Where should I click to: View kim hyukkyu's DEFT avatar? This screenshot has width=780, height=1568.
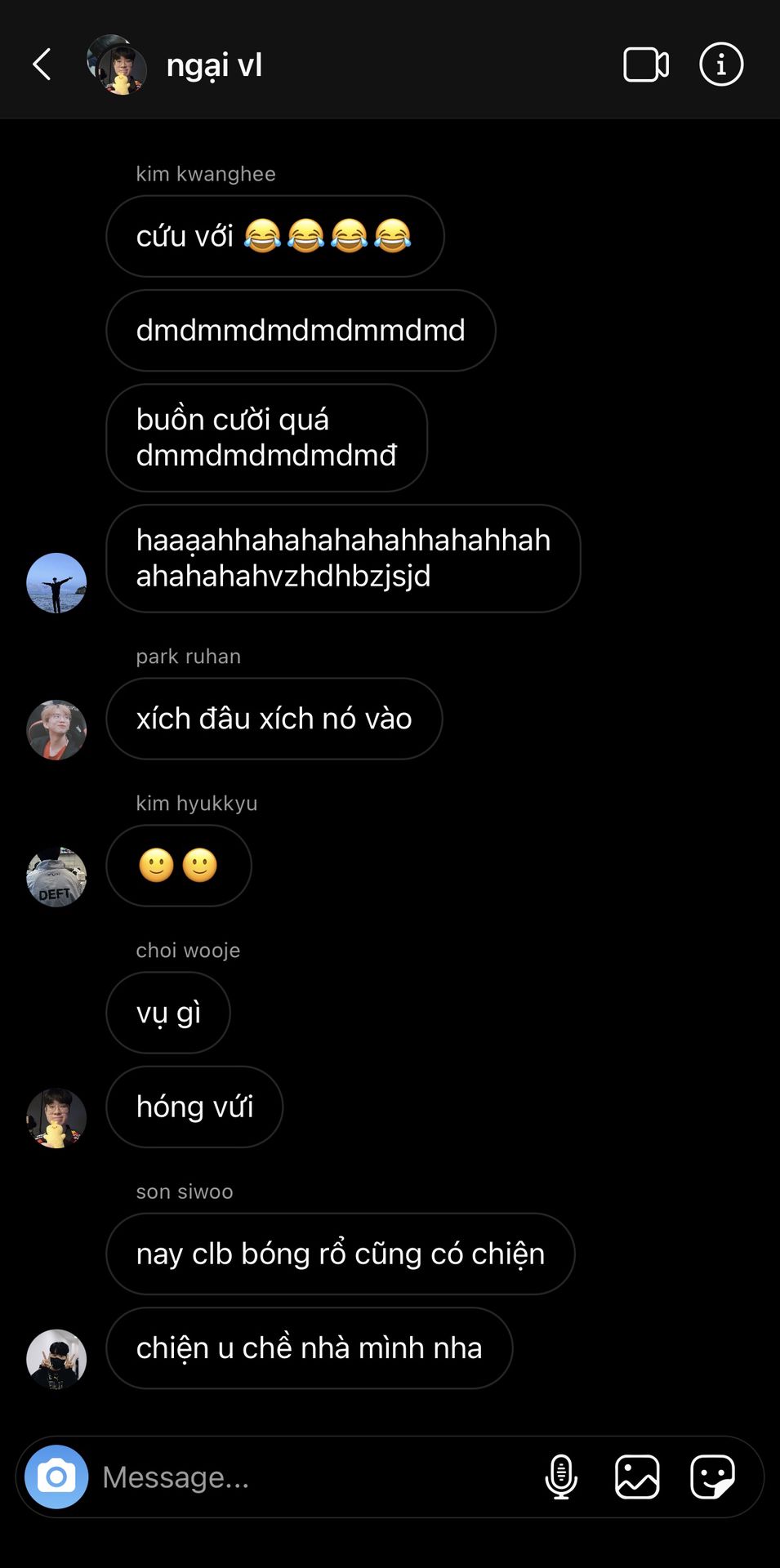pos(56,877)
